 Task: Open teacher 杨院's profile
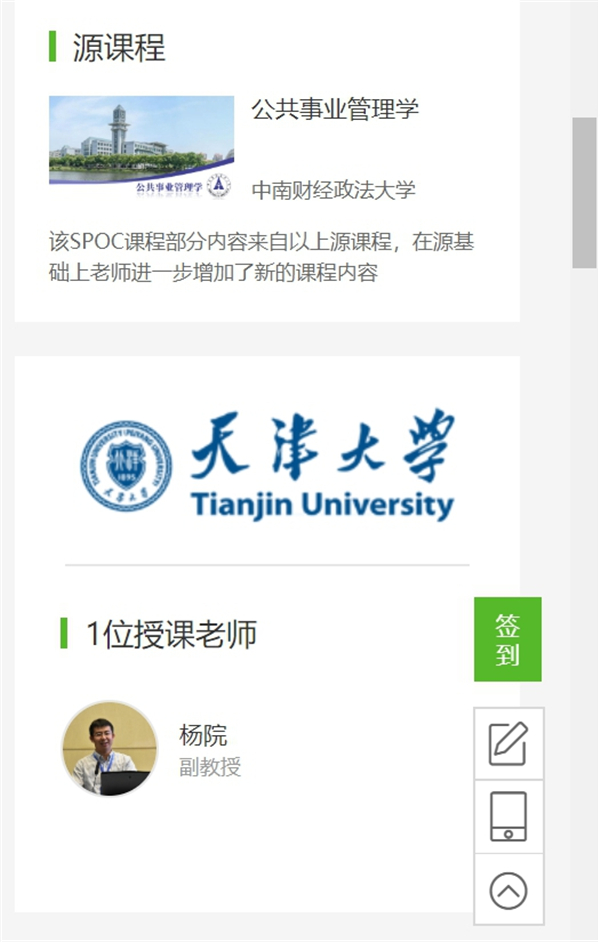110,748
